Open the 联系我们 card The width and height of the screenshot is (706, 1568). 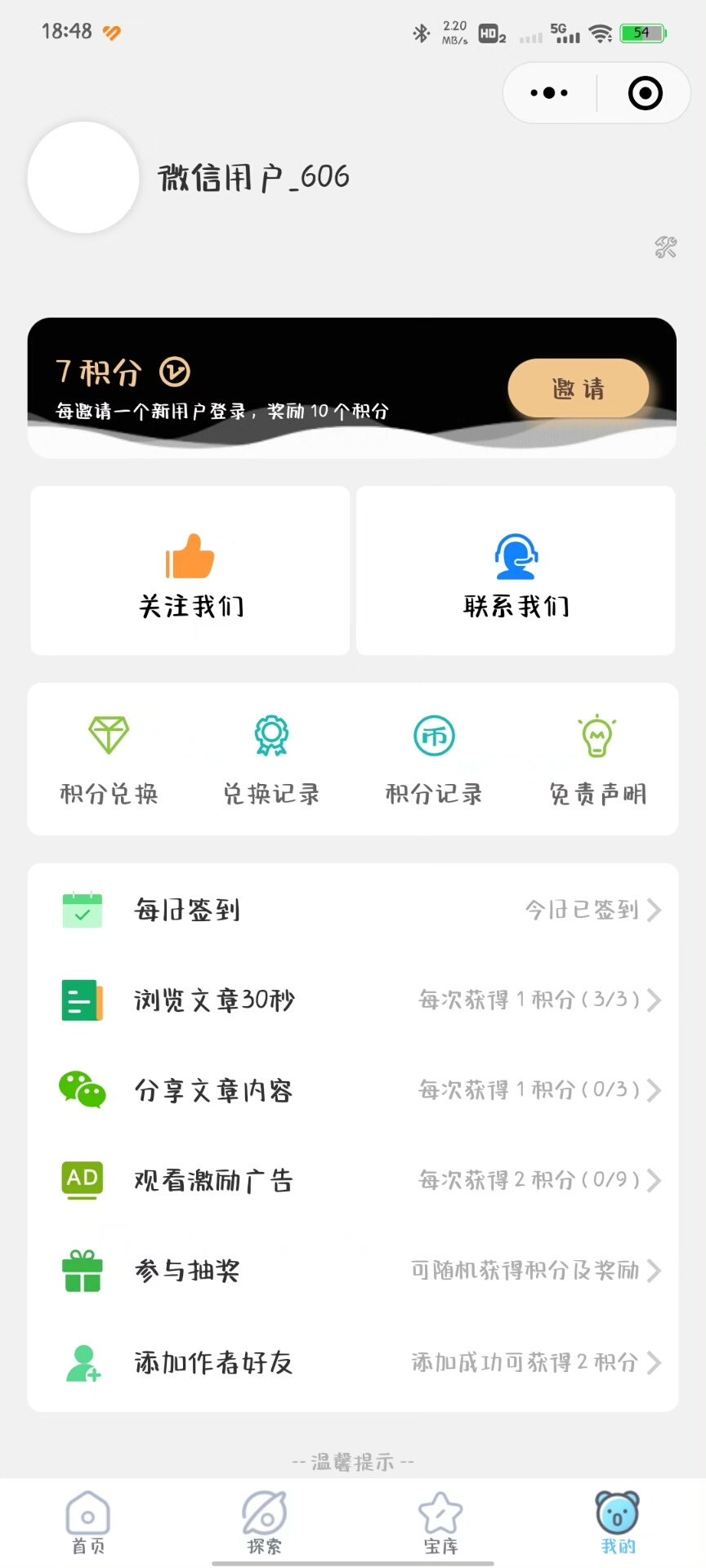516,571
